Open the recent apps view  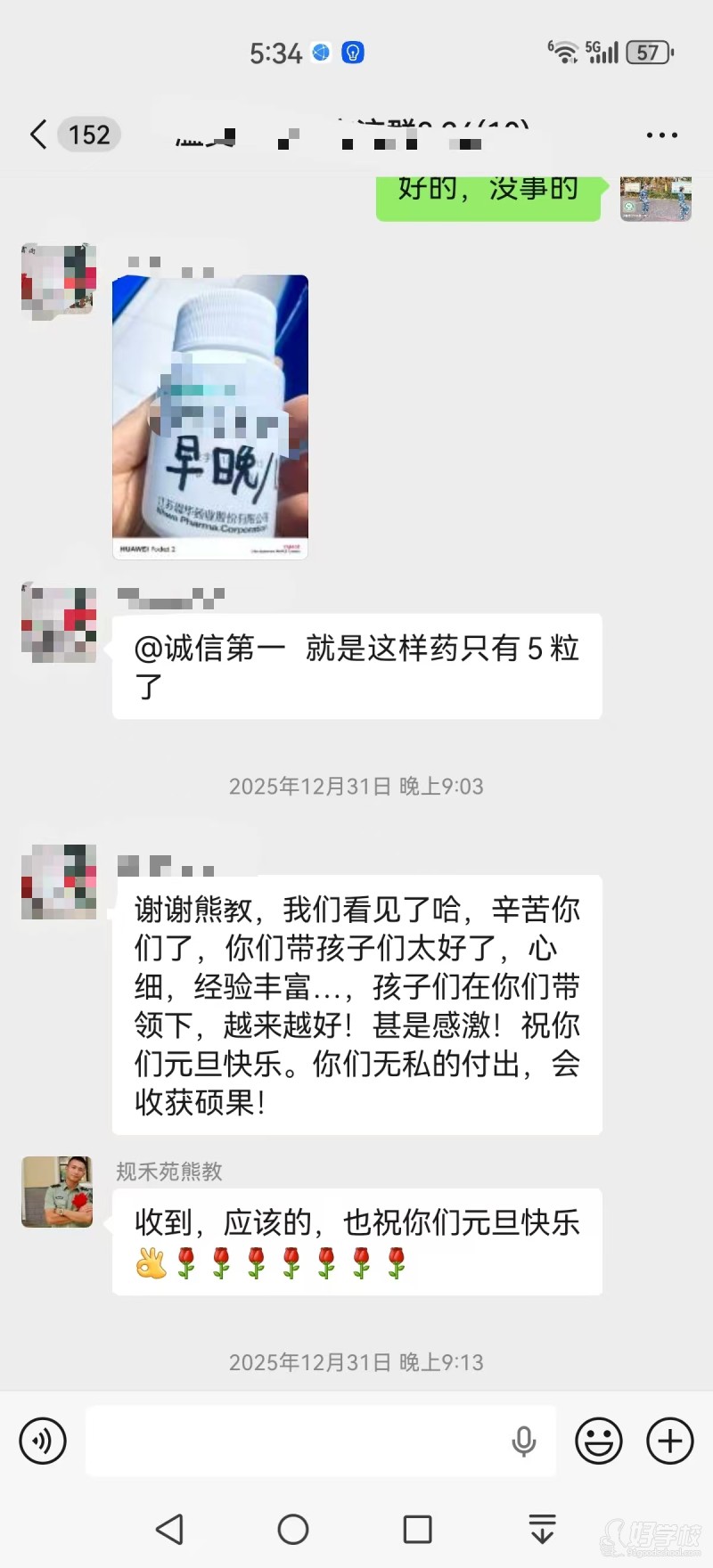click(x=417, y=1529)
